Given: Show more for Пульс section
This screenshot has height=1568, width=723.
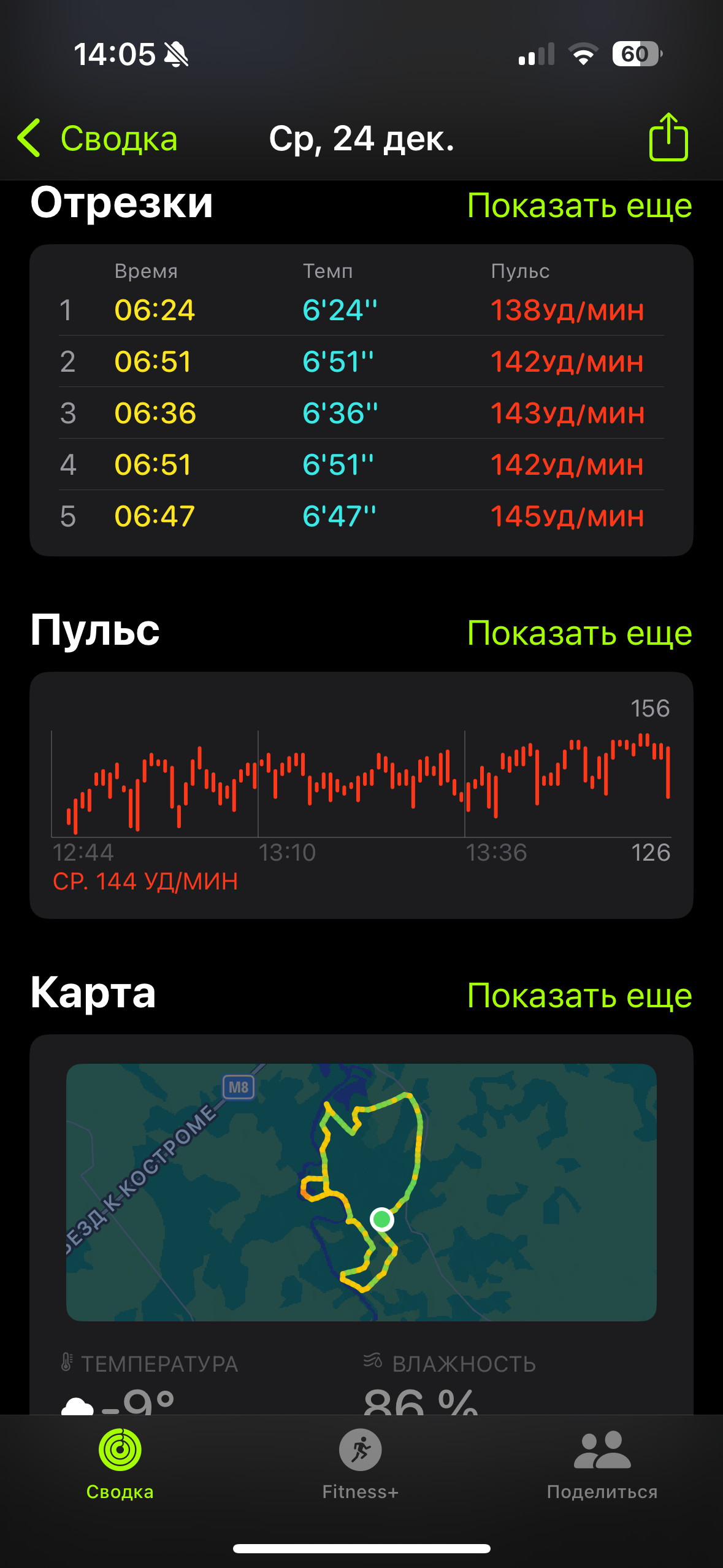Looking at the screenshot, I should pyautogui.click(x=580, y=632).
